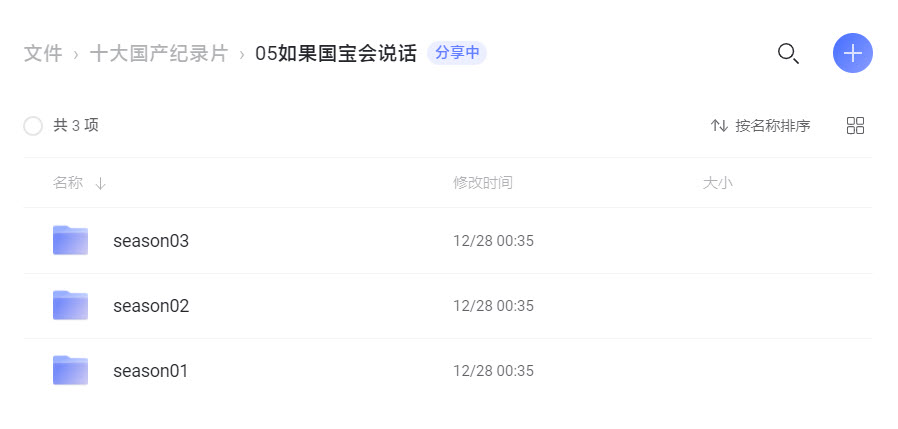Toggle sort direction on 名称 column header
898x429 pixels.
(79, 183)
